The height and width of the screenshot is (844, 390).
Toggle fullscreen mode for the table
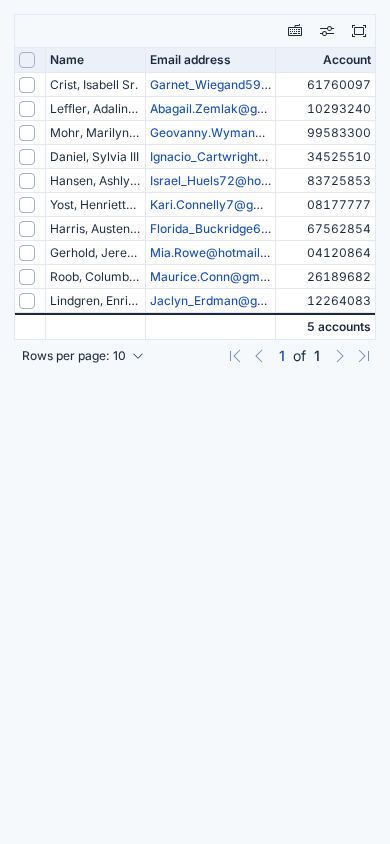(x=359, y=31)
